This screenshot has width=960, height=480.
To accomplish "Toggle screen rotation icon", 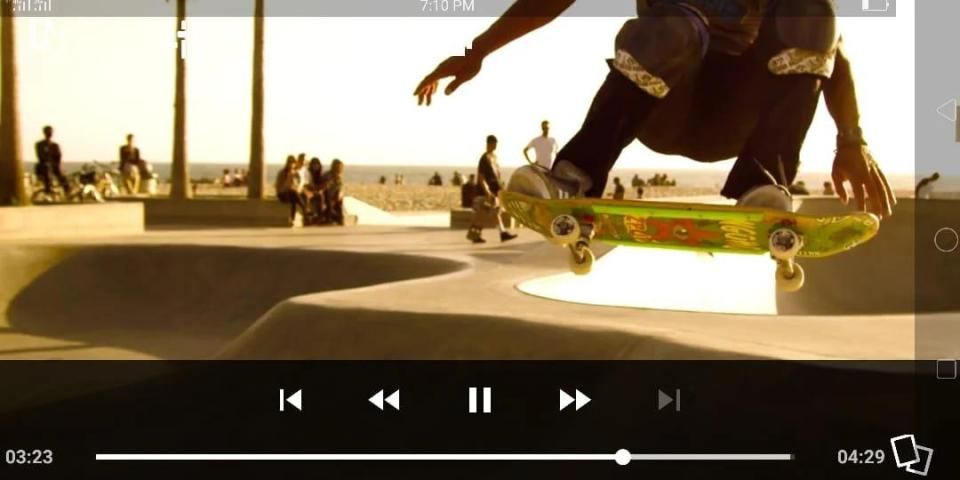I will click(x=911, y=454).
